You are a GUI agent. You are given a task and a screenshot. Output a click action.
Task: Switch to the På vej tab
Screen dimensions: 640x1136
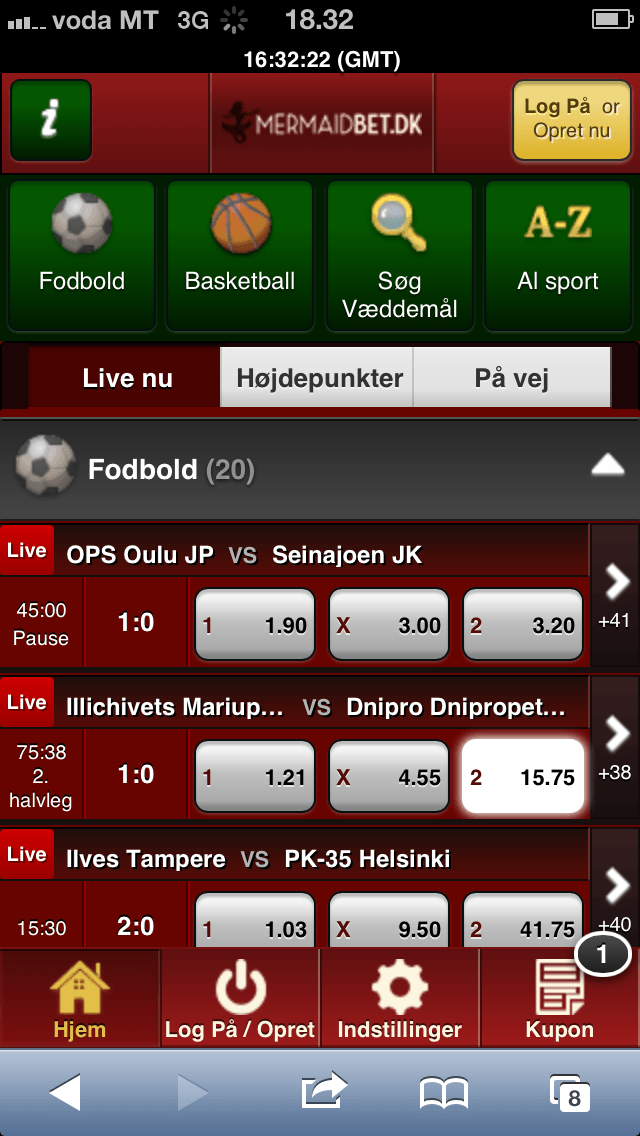(512, 377)
